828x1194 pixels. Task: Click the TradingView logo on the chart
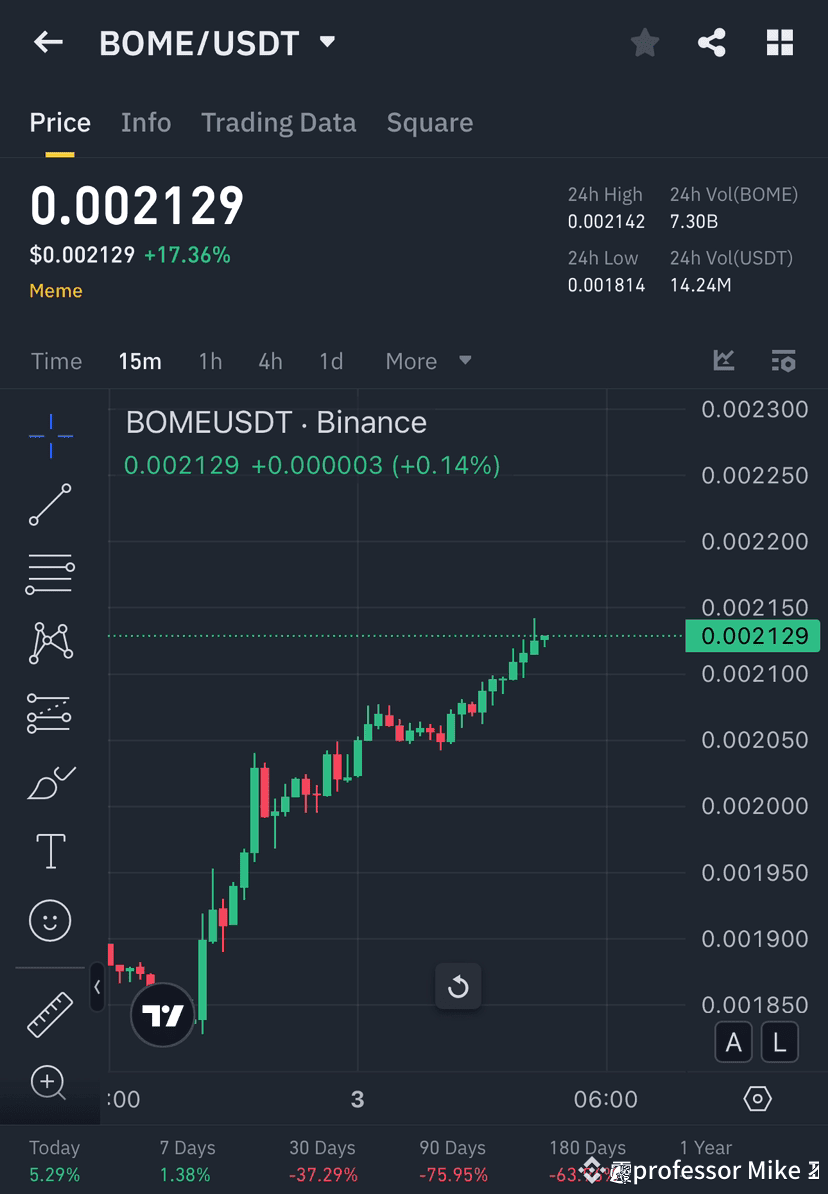click(x=162, y=1014)
